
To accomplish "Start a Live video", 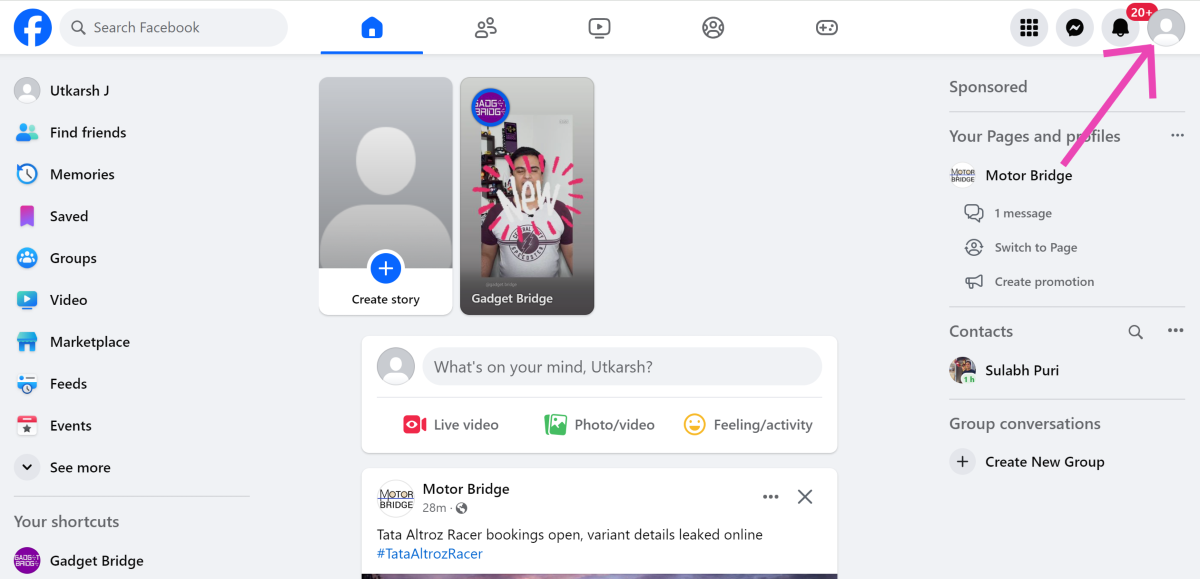I will tap(451, 425).
